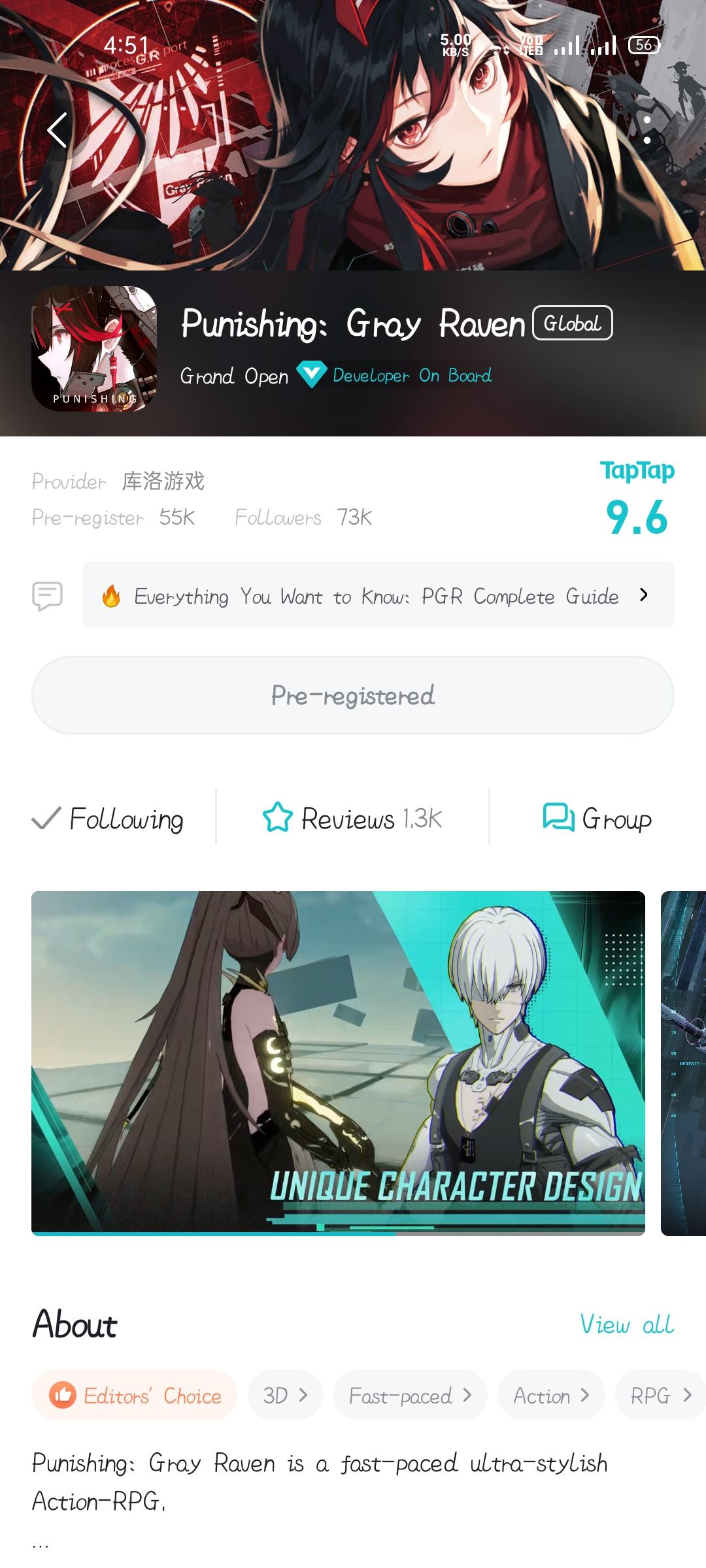Open the PGR Complete Guide banner
The height and width of the screenshot is (1568, 706).
tap(378, 595)
